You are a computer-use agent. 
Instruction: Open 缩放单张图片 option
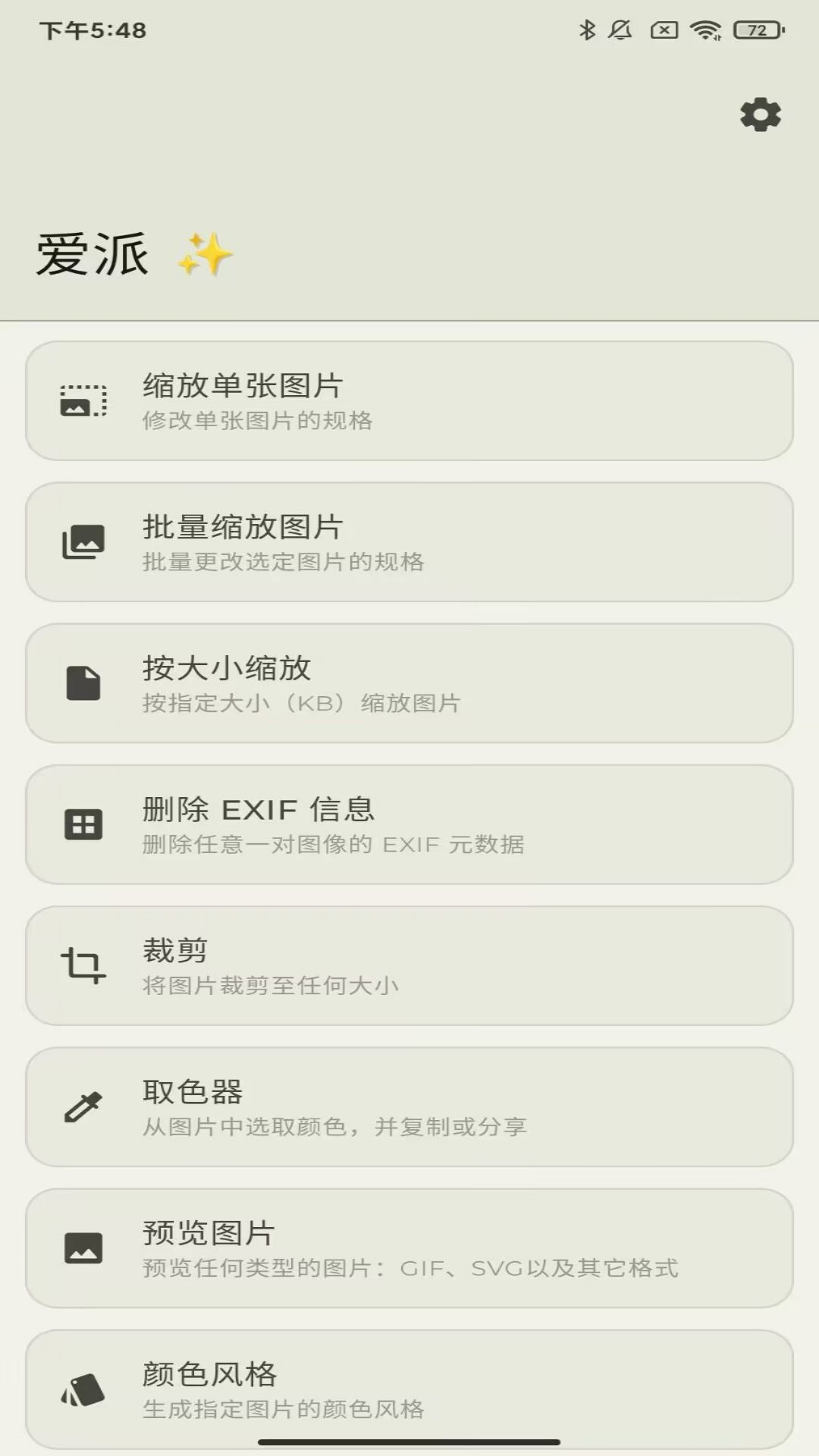pos(409,400)
